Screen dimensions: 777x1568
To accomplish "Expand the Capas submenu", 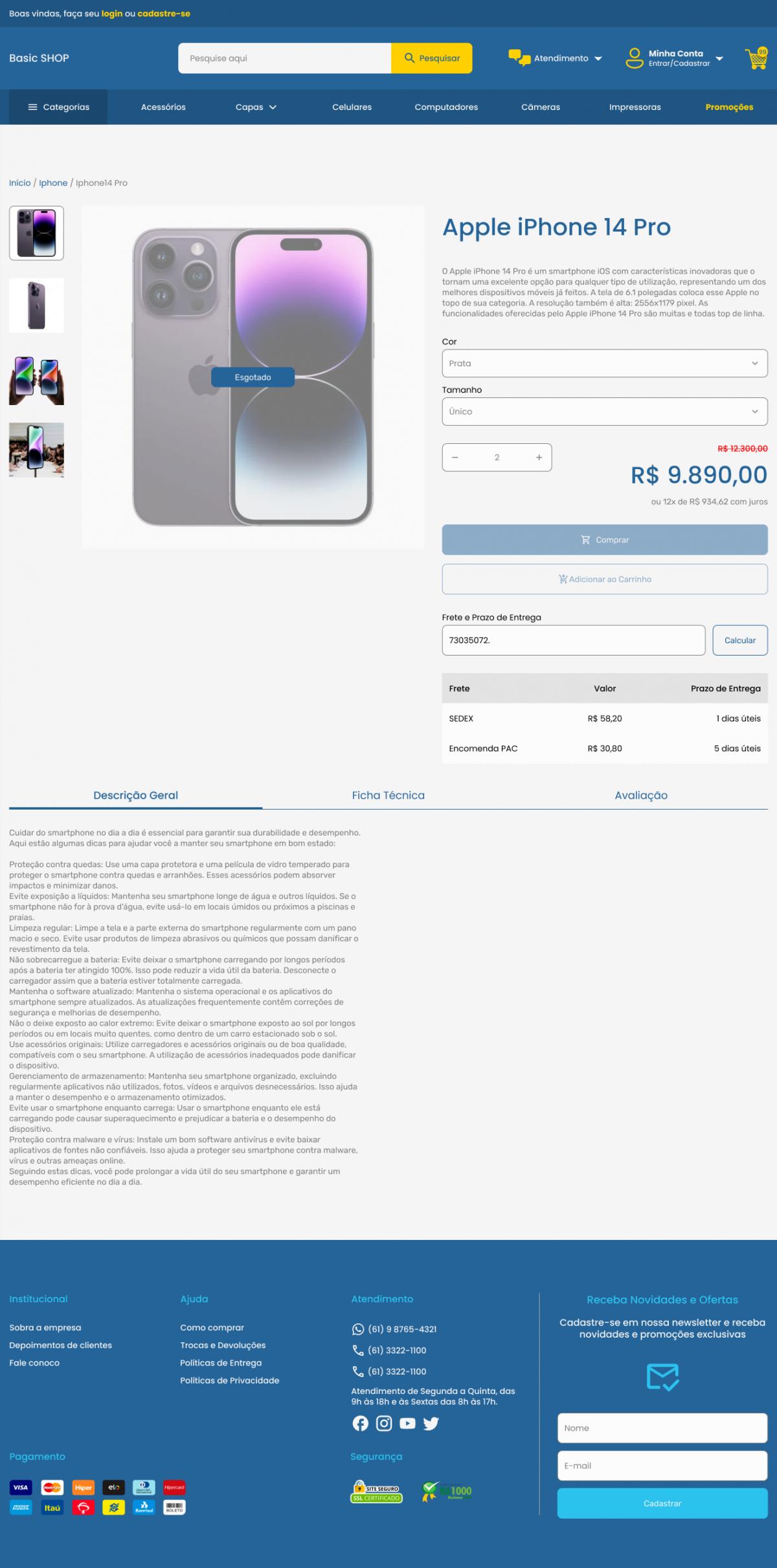I will [256, 107].
